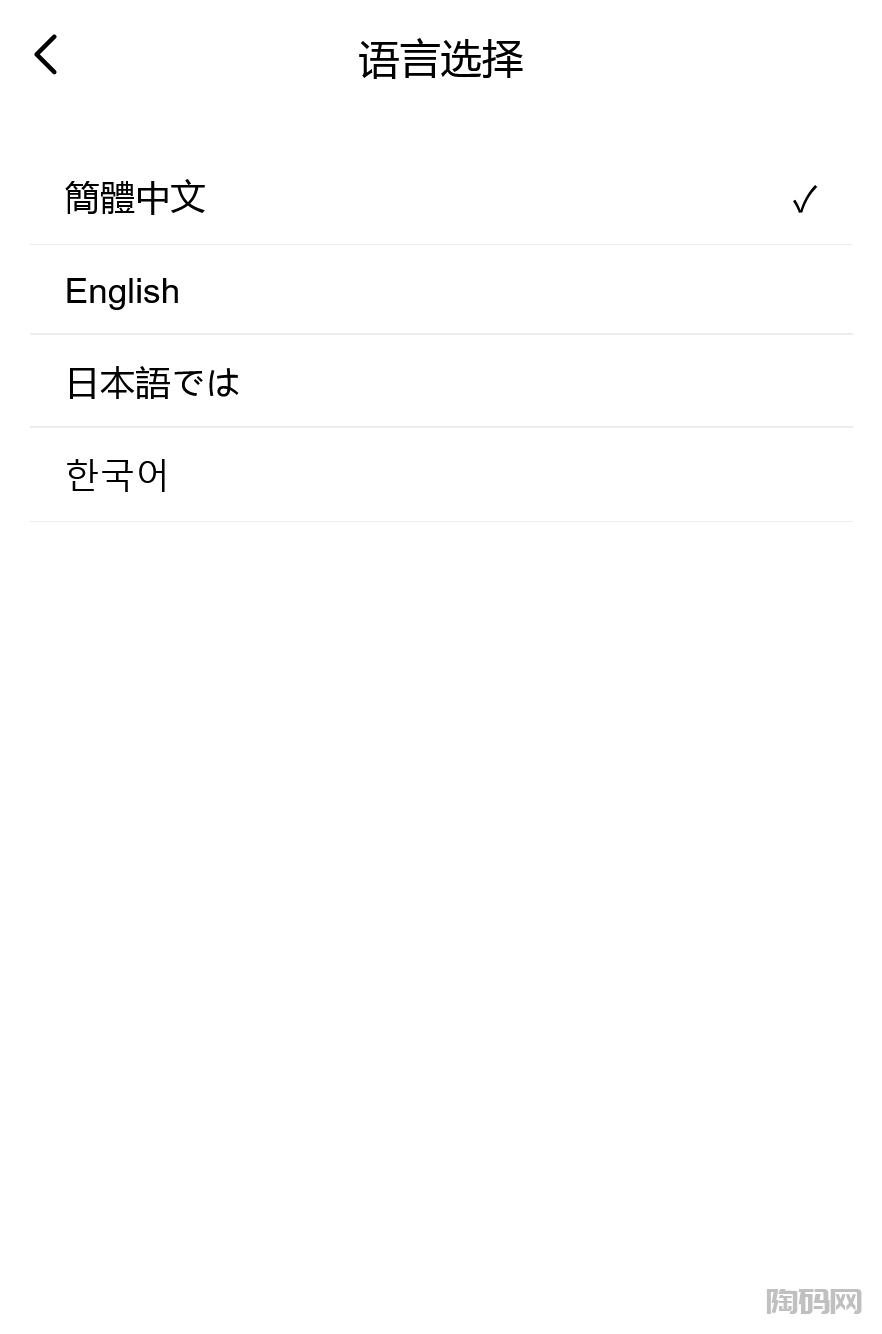
Task: Select 簡體中文 as the language
Action: tap(136, 198)
